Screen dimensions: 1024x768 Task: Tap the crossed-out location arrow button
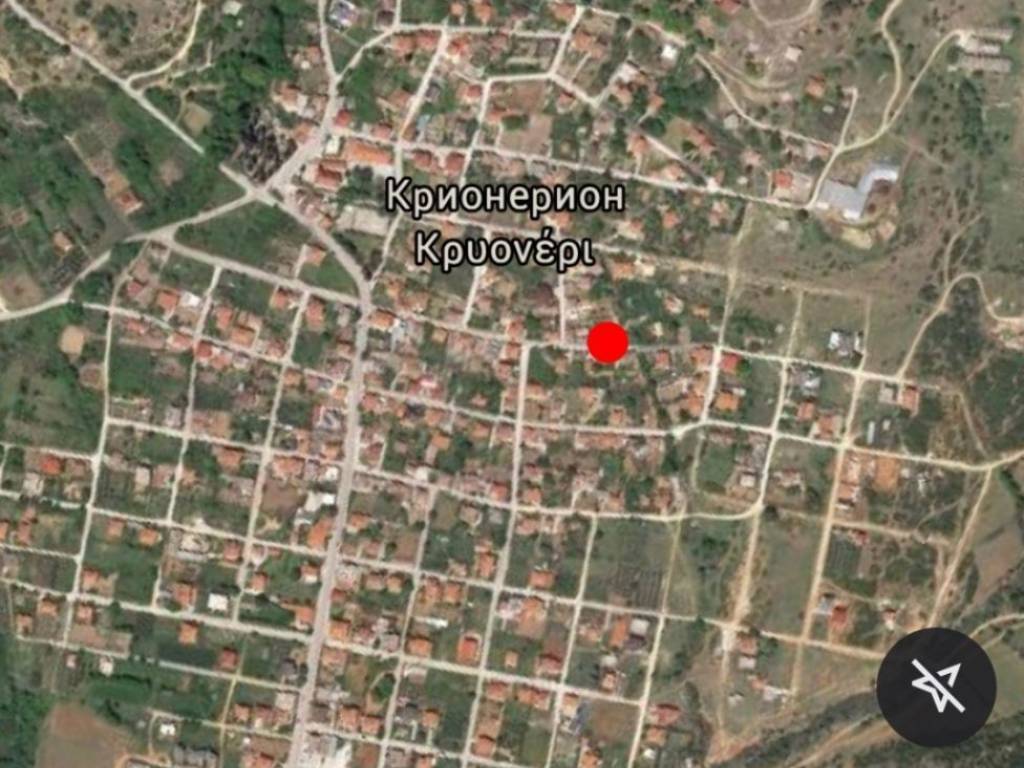click(936, 687)
